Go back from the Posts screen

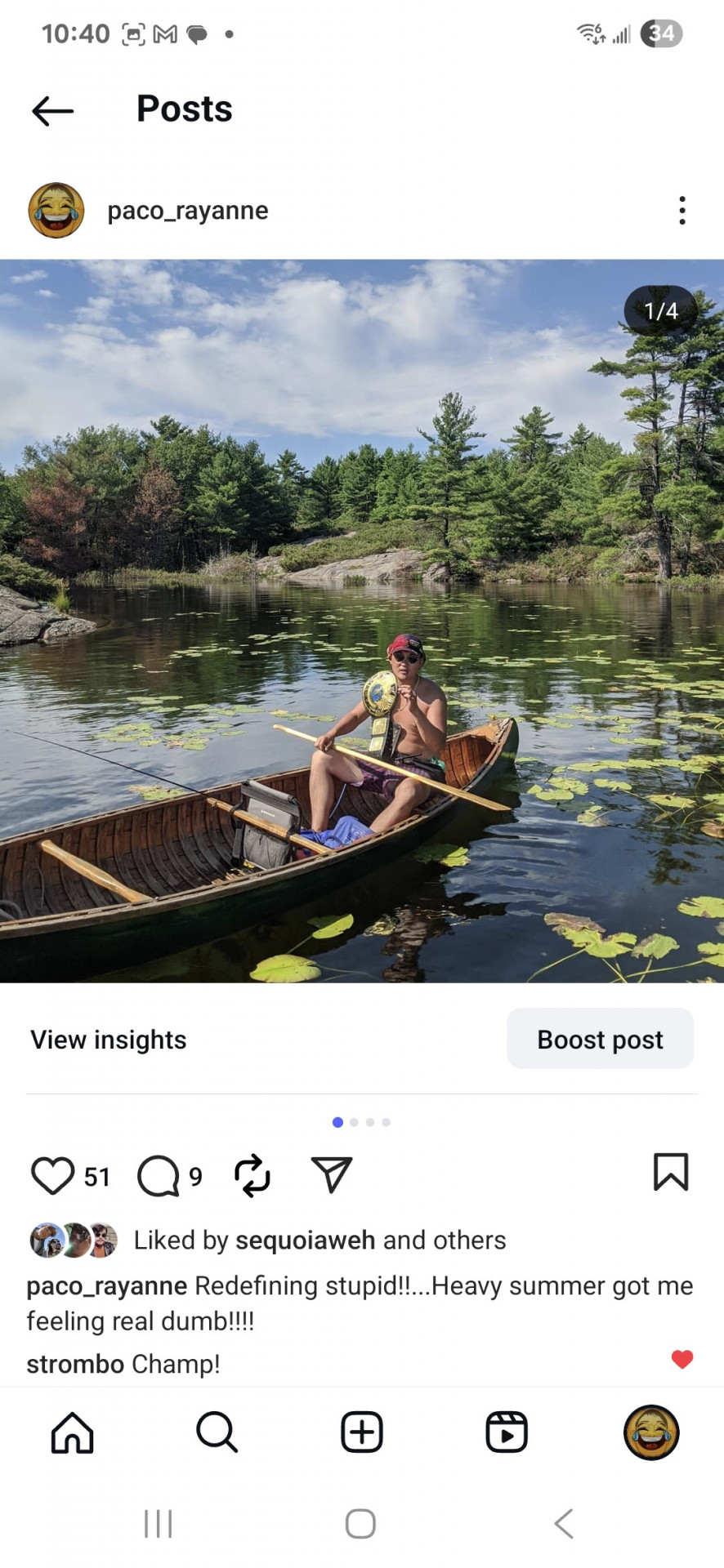(x=53, y=111)
